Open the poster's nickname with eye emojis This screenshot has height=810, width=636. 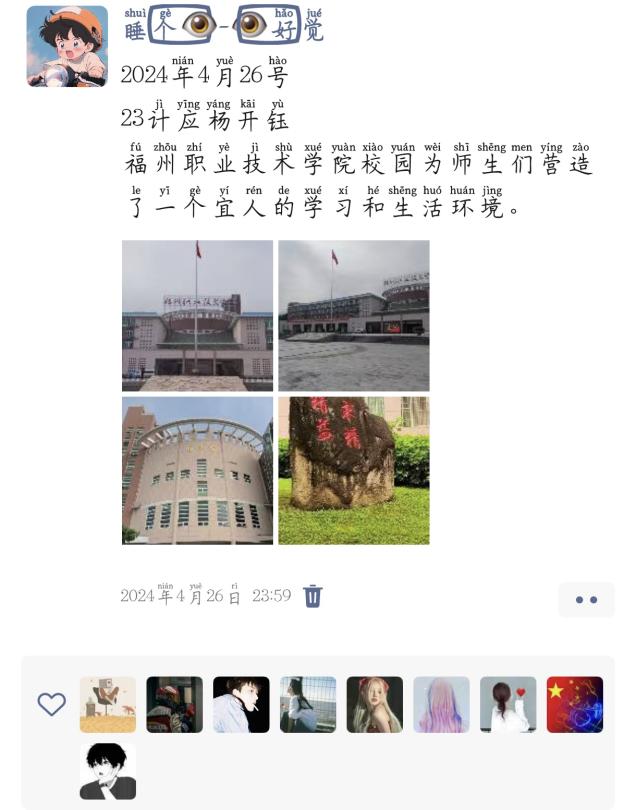click(x=224, y=25)
